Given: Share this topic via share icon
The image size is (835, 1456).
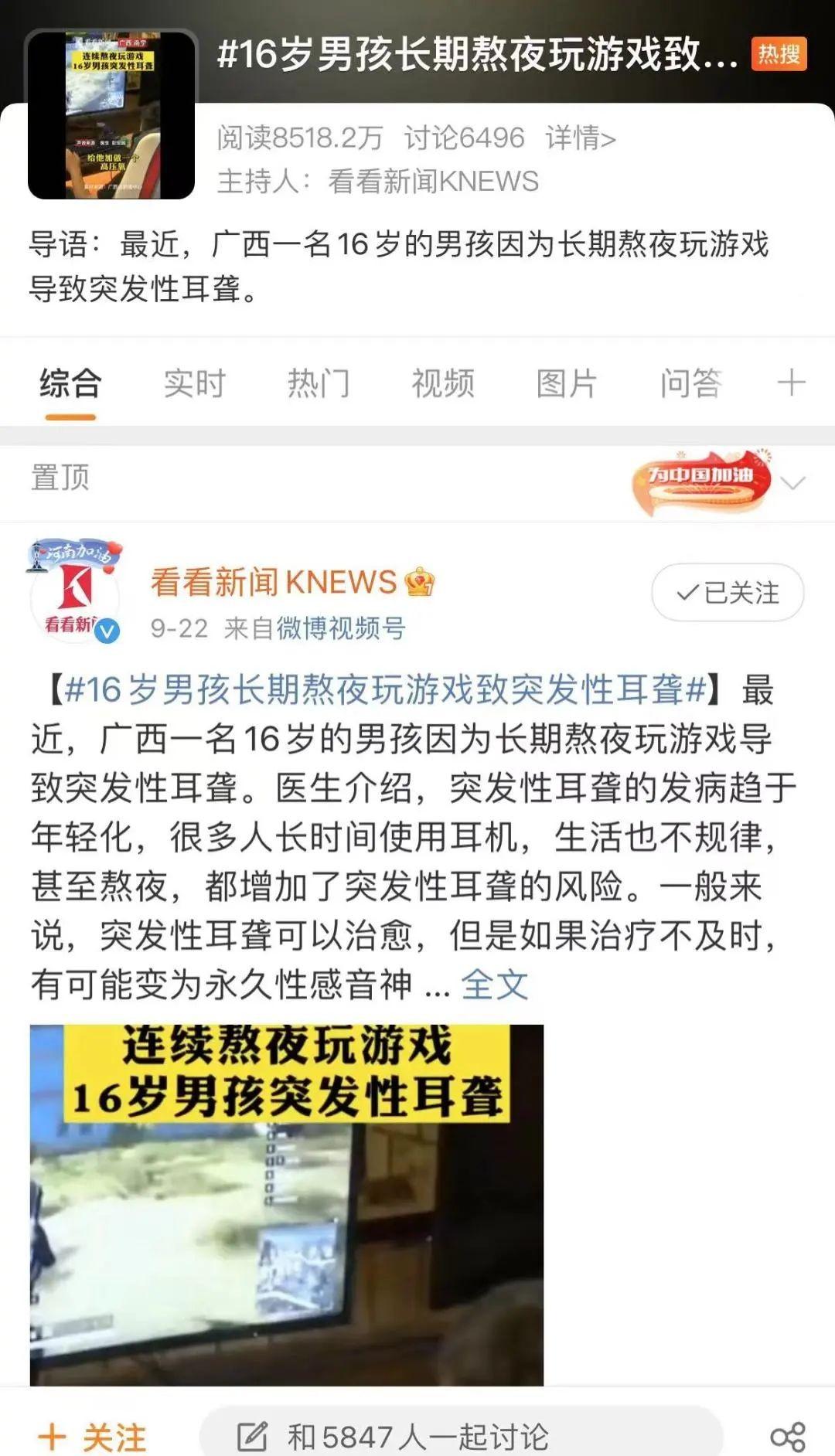Looking at the screenshot, I should point(787,1437).
